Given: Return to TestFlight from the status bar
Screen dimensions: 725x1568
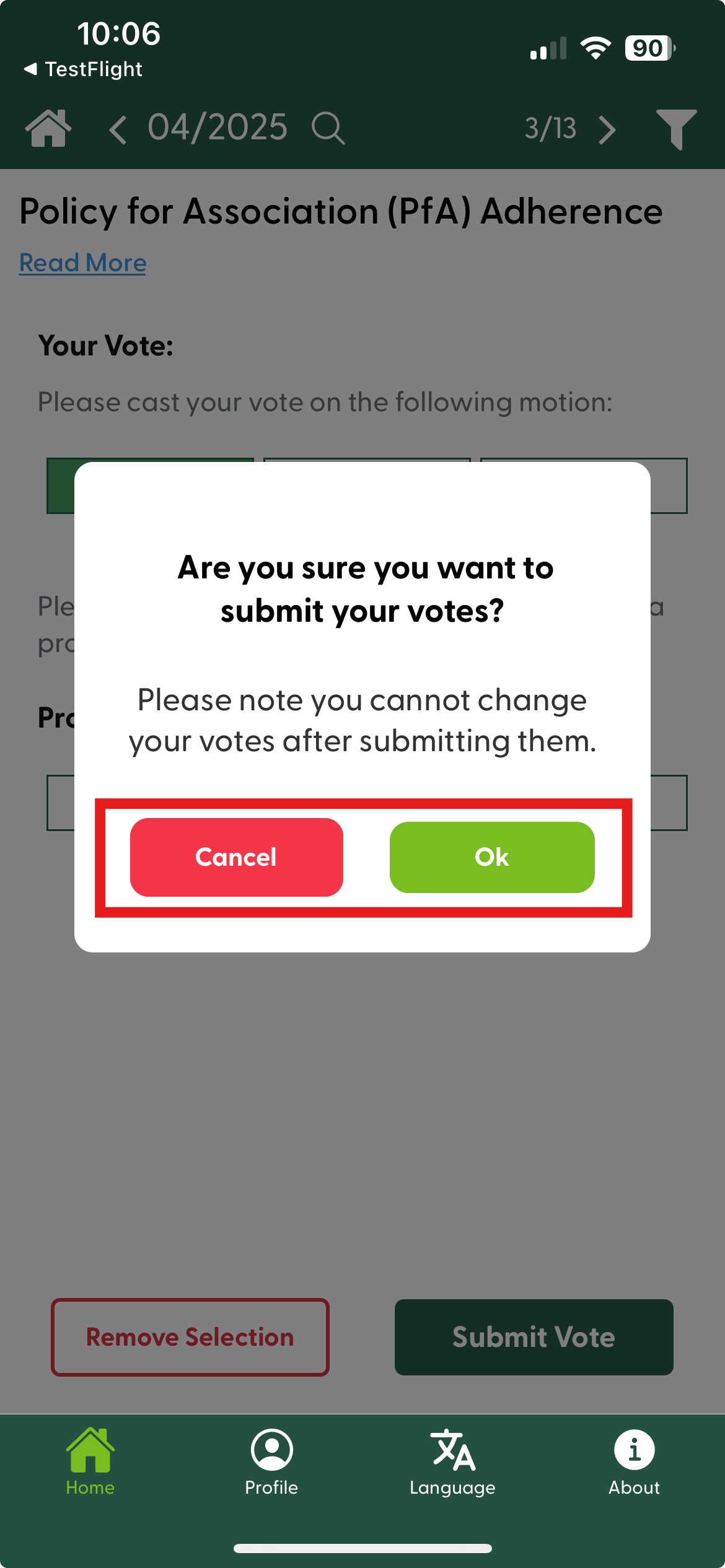Looking at the screenshot, I should tap(83, 69).
